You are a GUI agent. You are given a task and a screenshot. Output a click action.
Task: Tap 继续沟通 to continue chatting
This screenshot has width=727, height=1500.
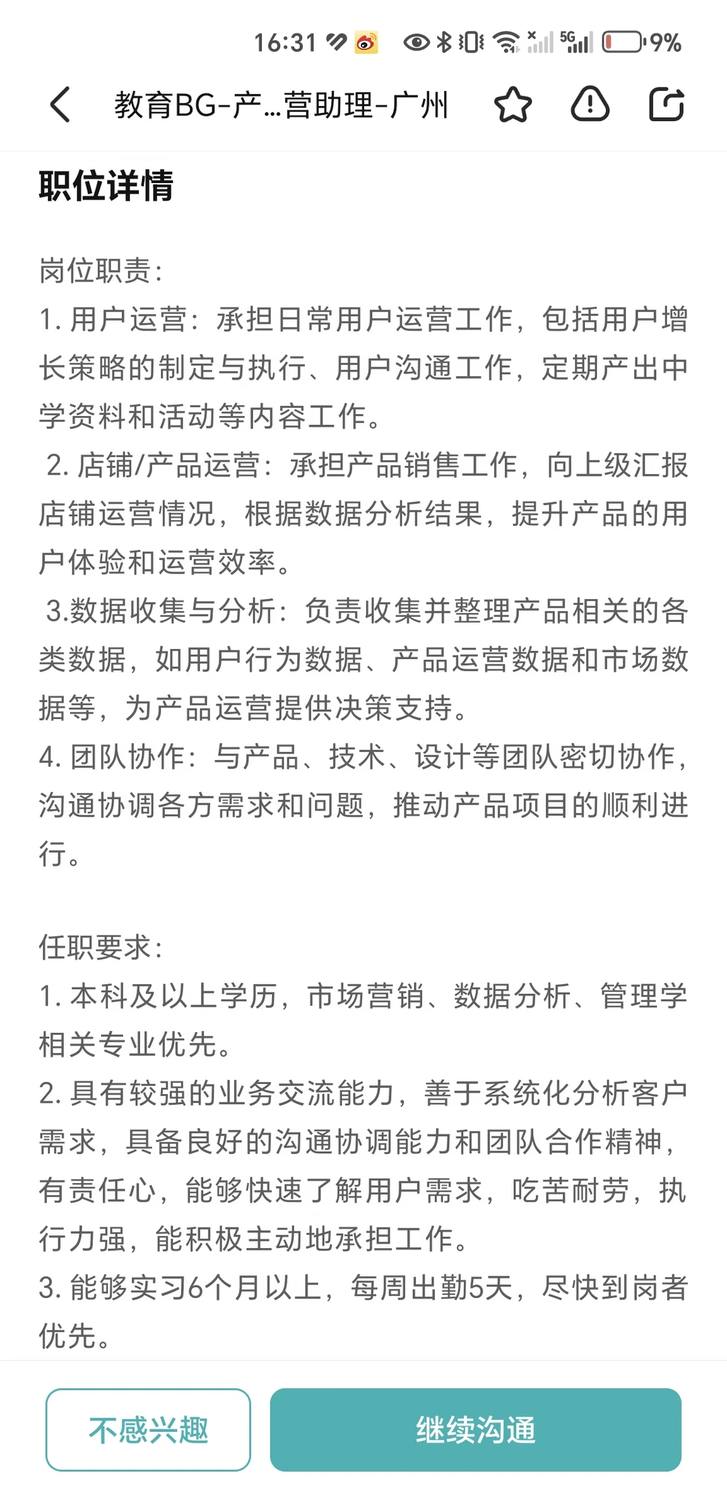(x=476, y=1430)
